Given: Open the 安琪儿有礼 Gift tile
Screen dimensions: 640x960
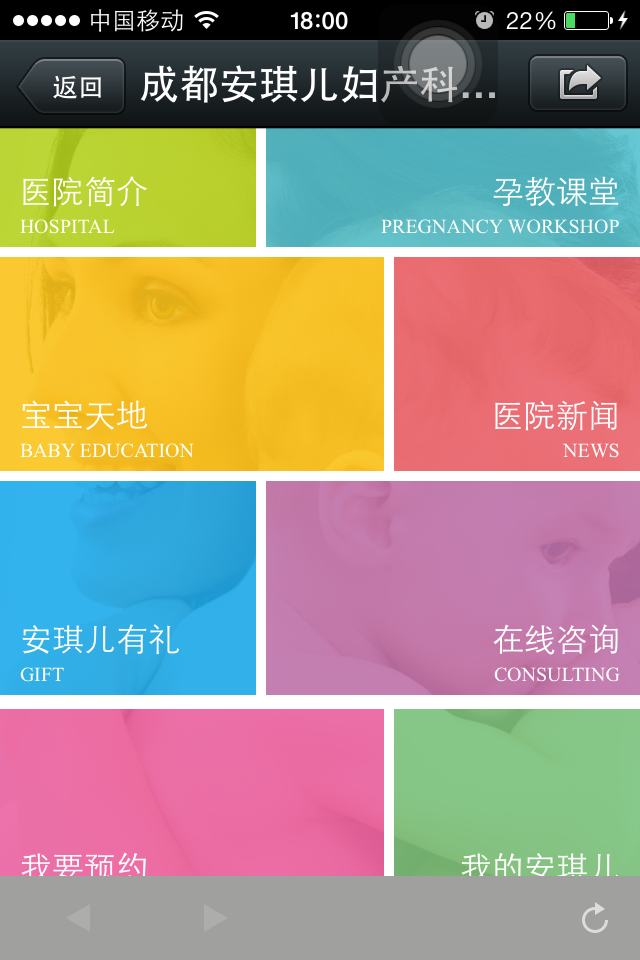Looking at the screenshot, I should point(128,588).
